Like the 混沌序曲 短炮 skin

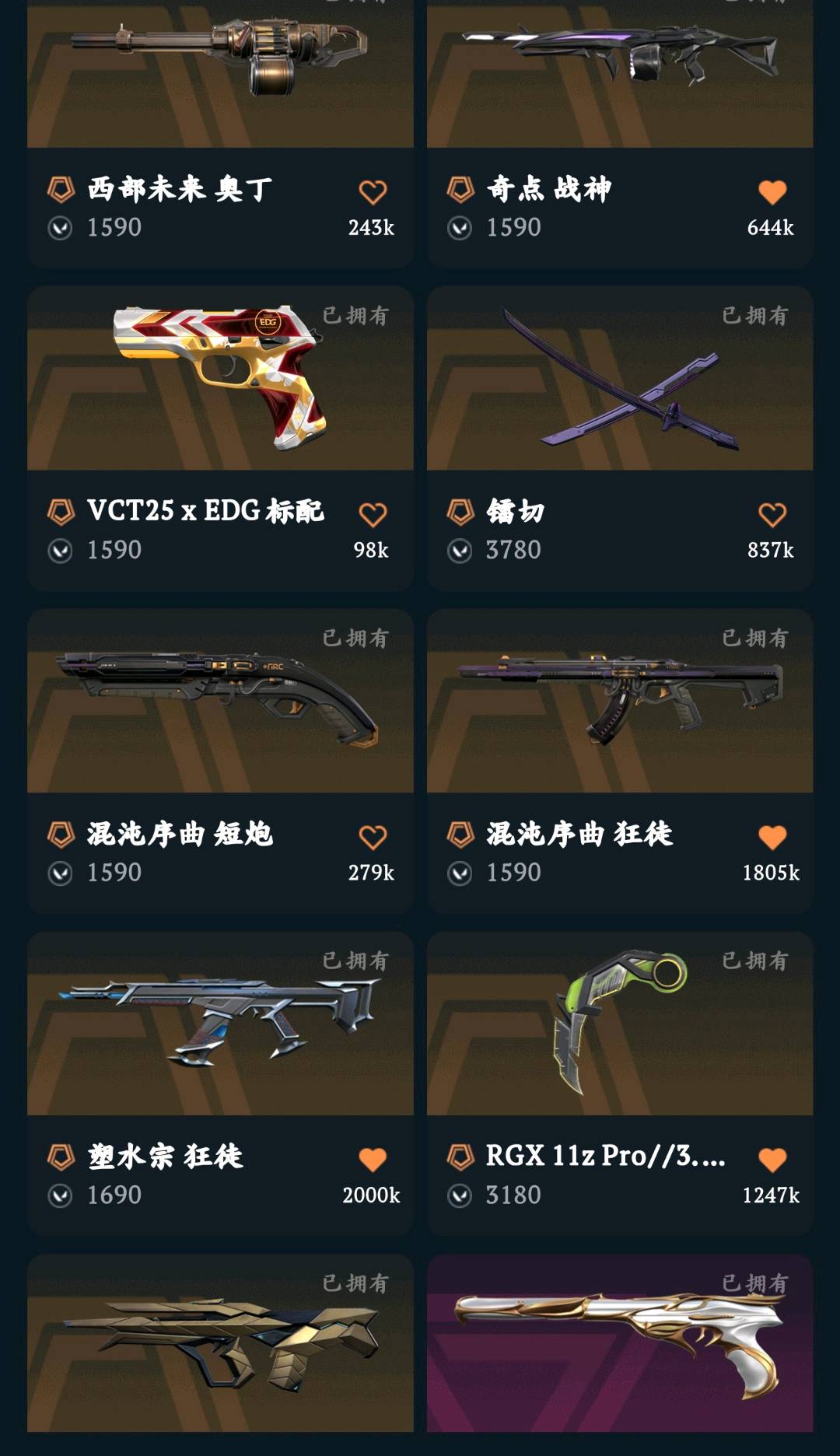click(x=373, y=838)
